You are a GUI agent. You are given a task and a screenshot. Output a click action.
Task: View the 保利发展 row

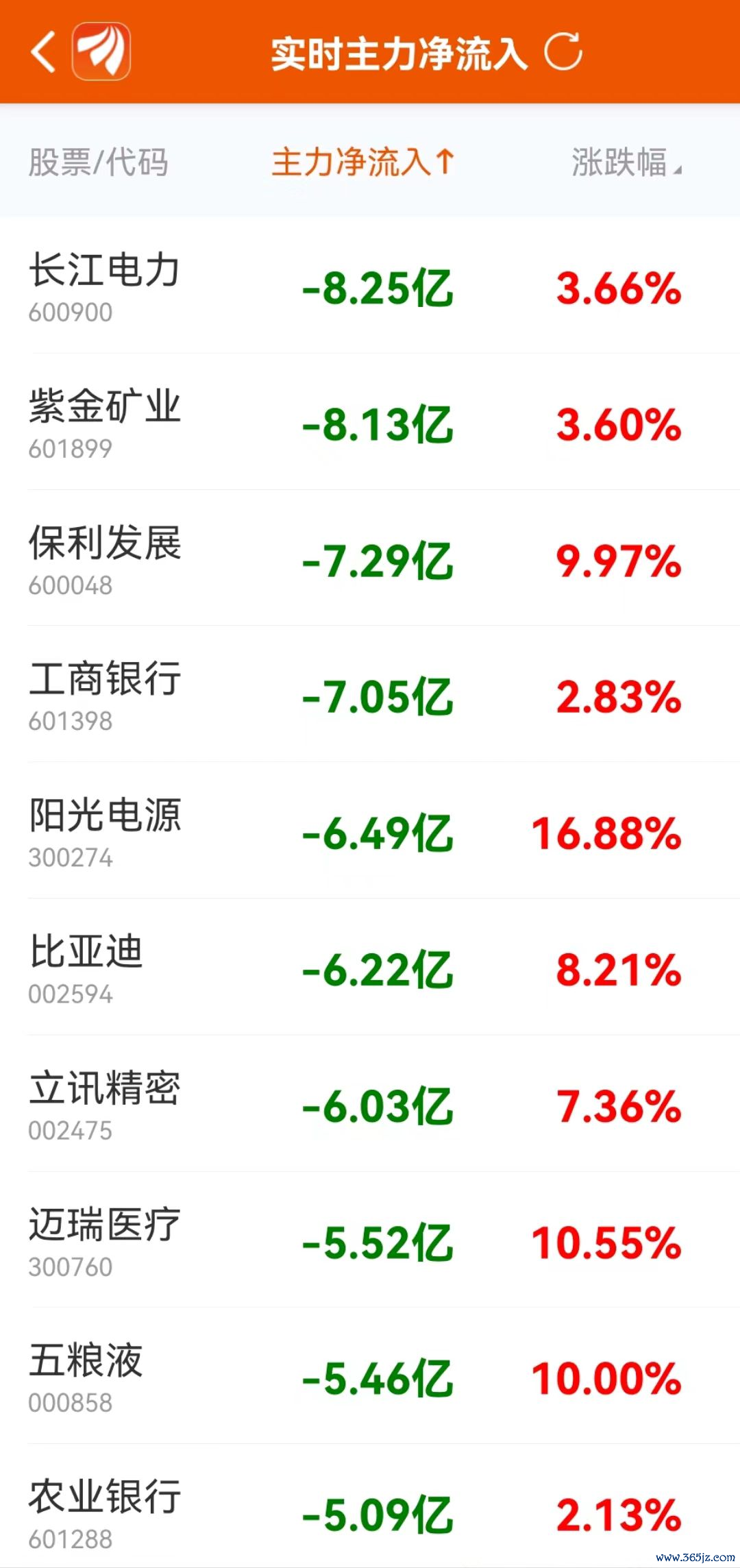tap(370, 559)
